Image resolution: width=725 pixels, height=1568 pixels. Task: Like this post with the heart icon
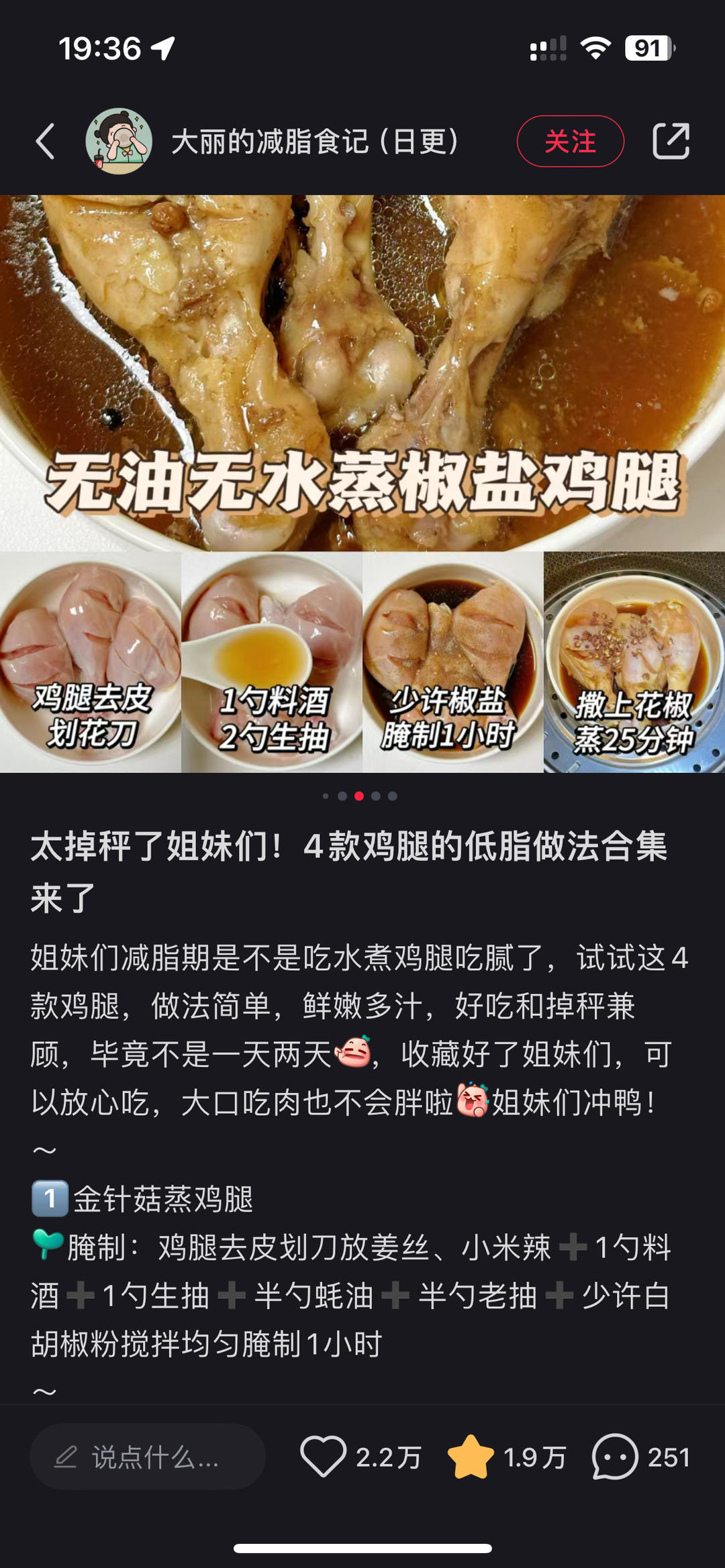click(x=323, y=1457)
